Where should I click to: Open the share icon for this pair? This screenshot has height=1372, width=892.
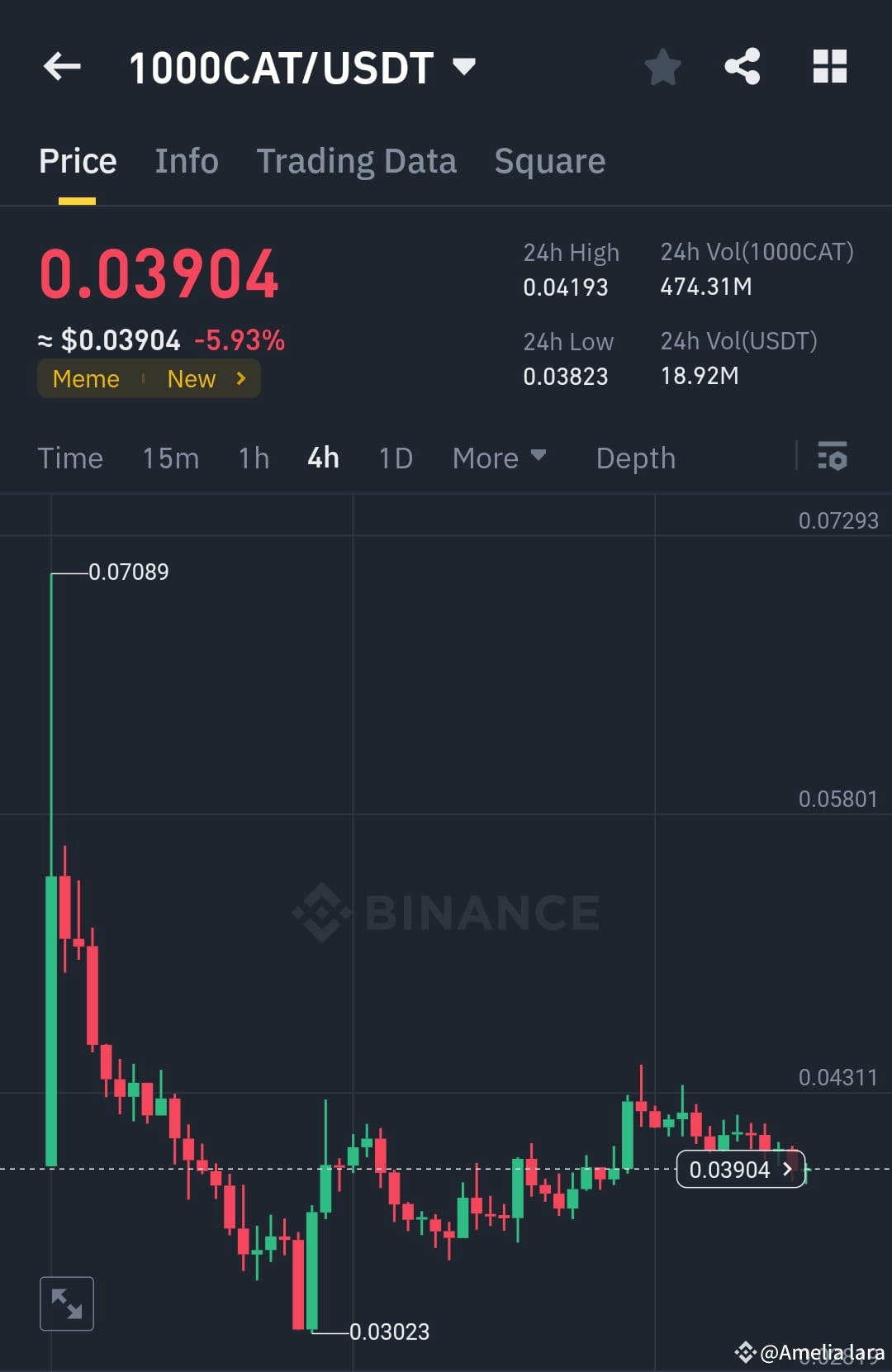[743, 67]
